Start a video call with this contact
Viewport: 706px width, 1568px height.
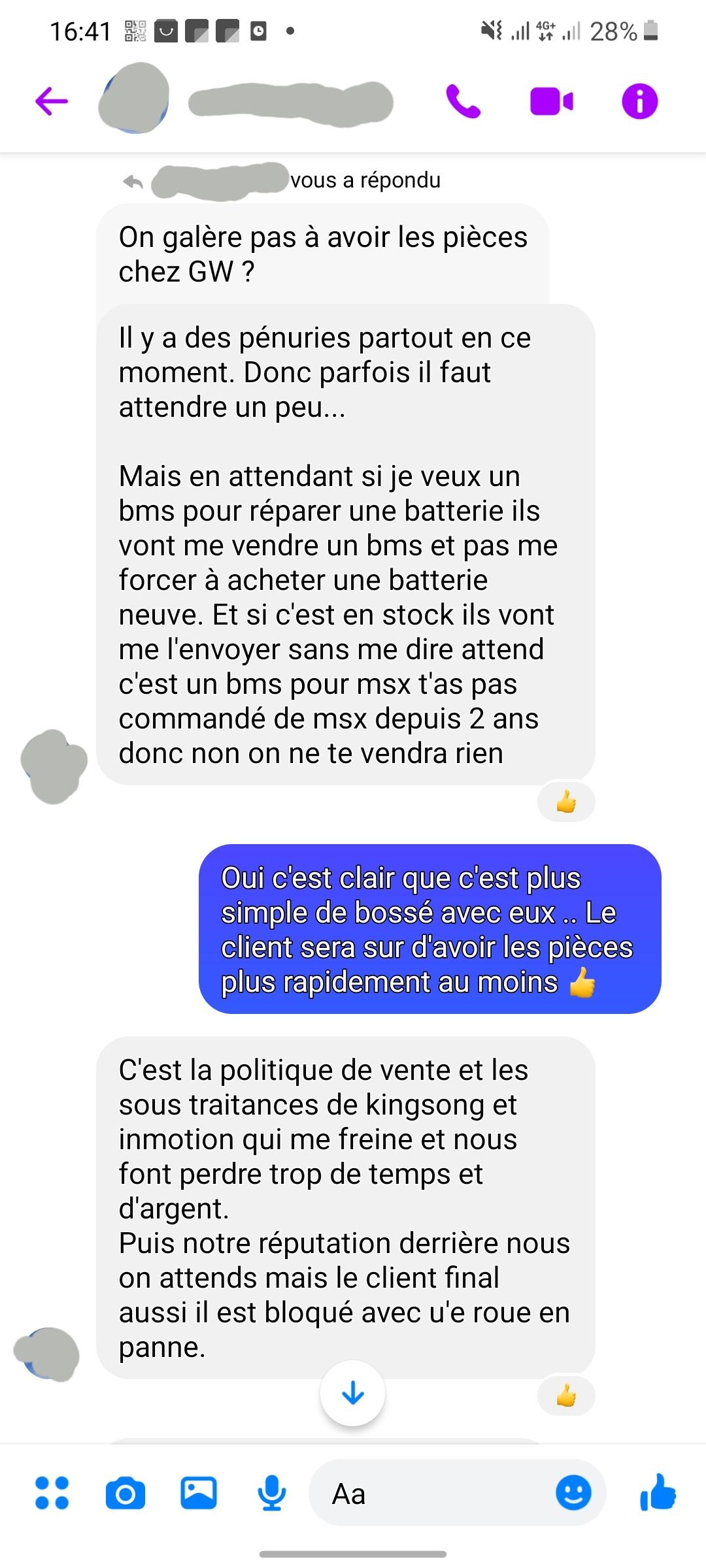(552, 101)
